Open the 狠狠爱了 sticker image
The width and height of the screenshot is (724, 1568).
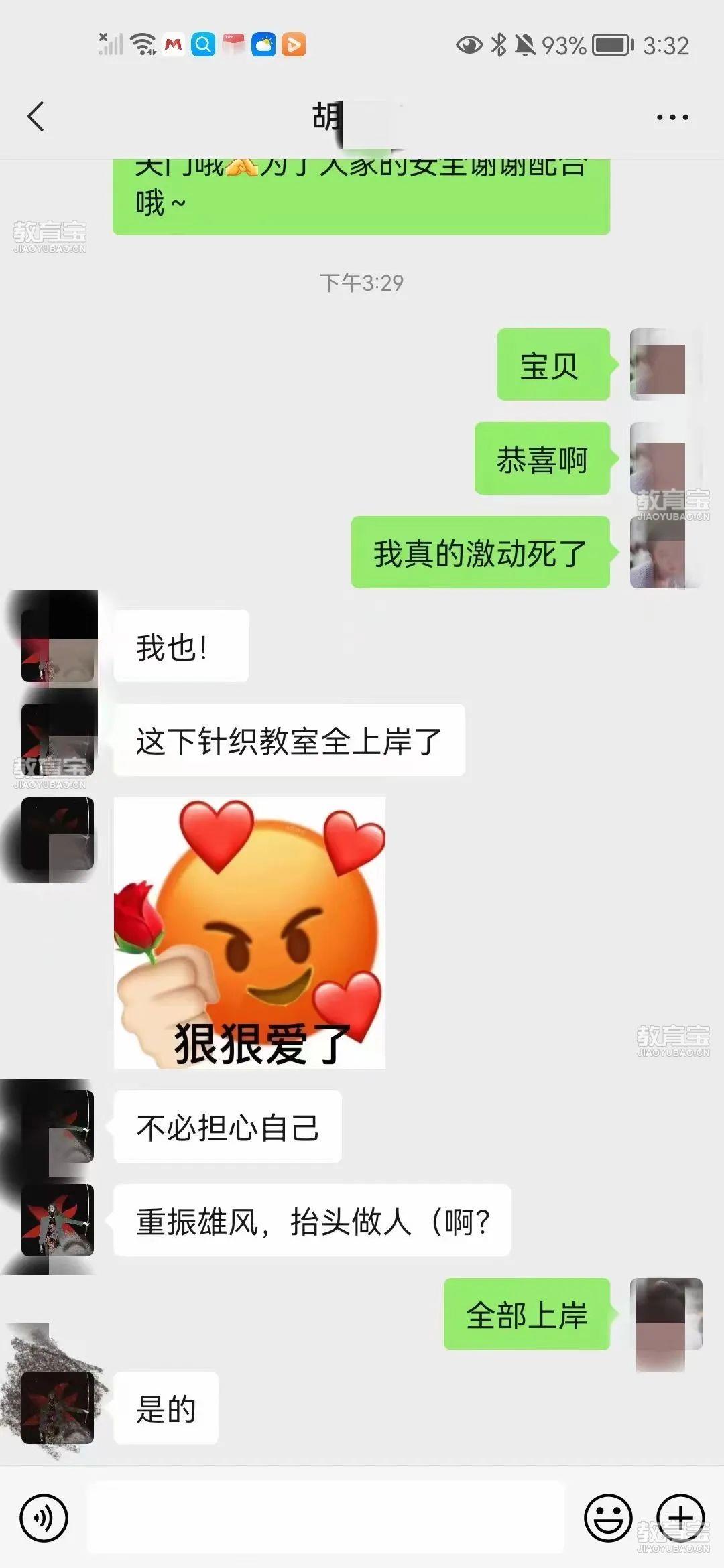pos(249,933)
